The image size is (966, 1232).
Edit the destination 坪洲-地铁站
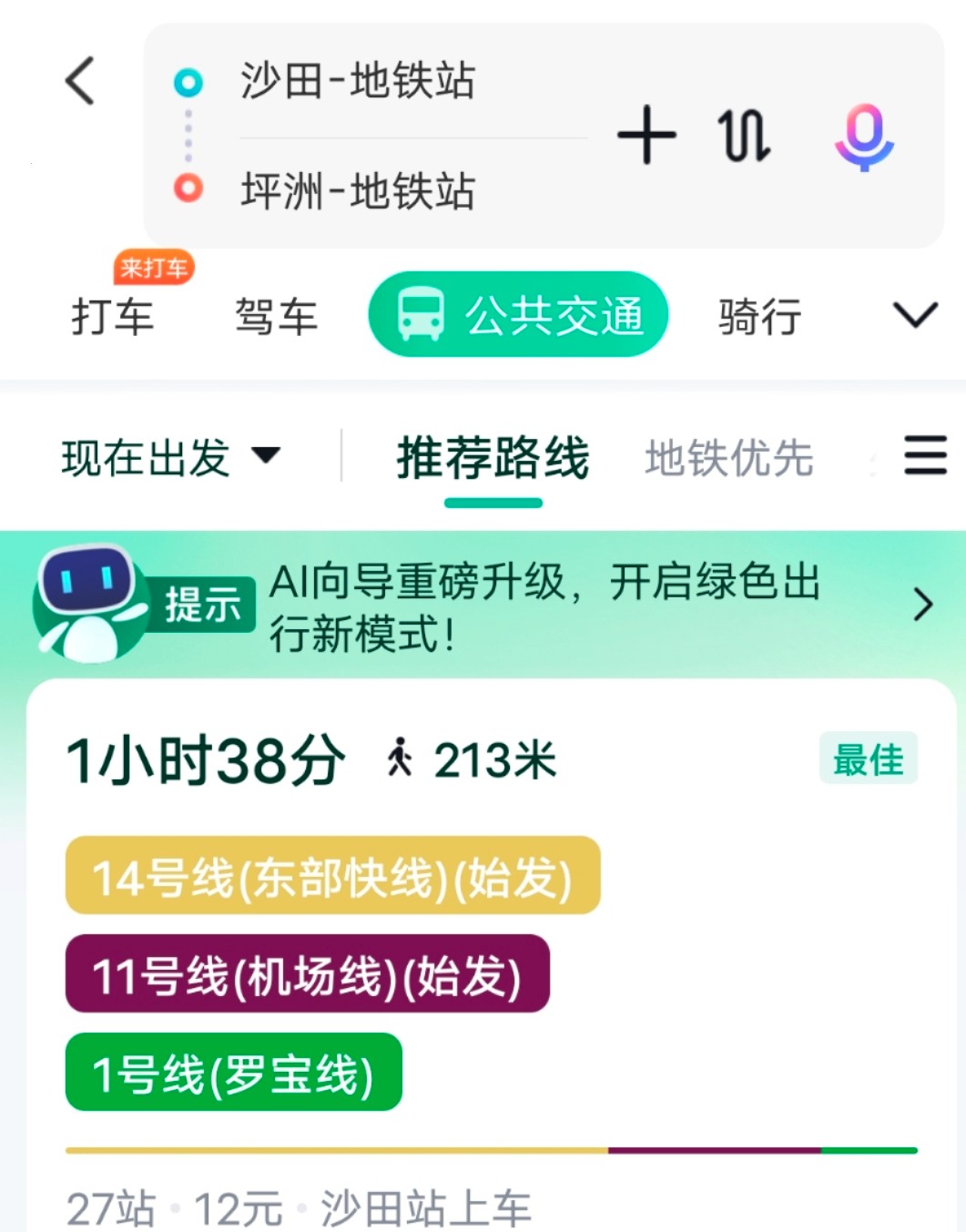357,192
